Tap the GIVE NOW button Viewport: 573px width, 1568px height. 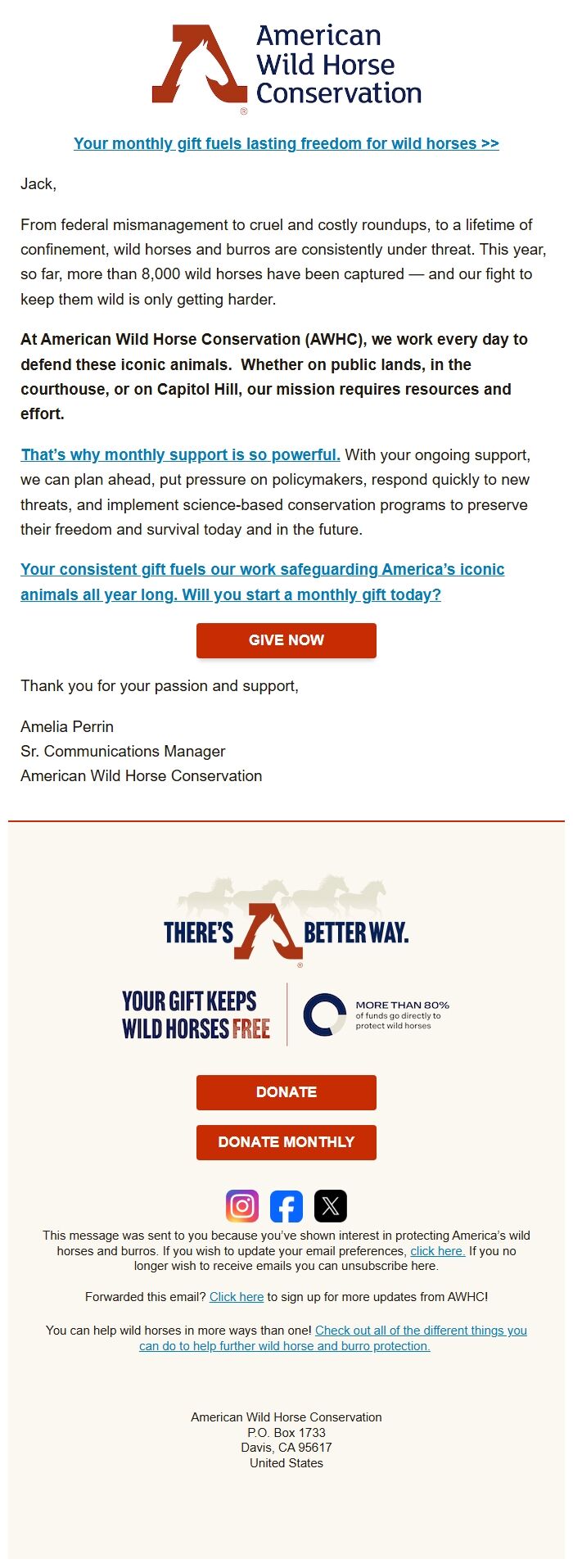[x=286, y=640]
